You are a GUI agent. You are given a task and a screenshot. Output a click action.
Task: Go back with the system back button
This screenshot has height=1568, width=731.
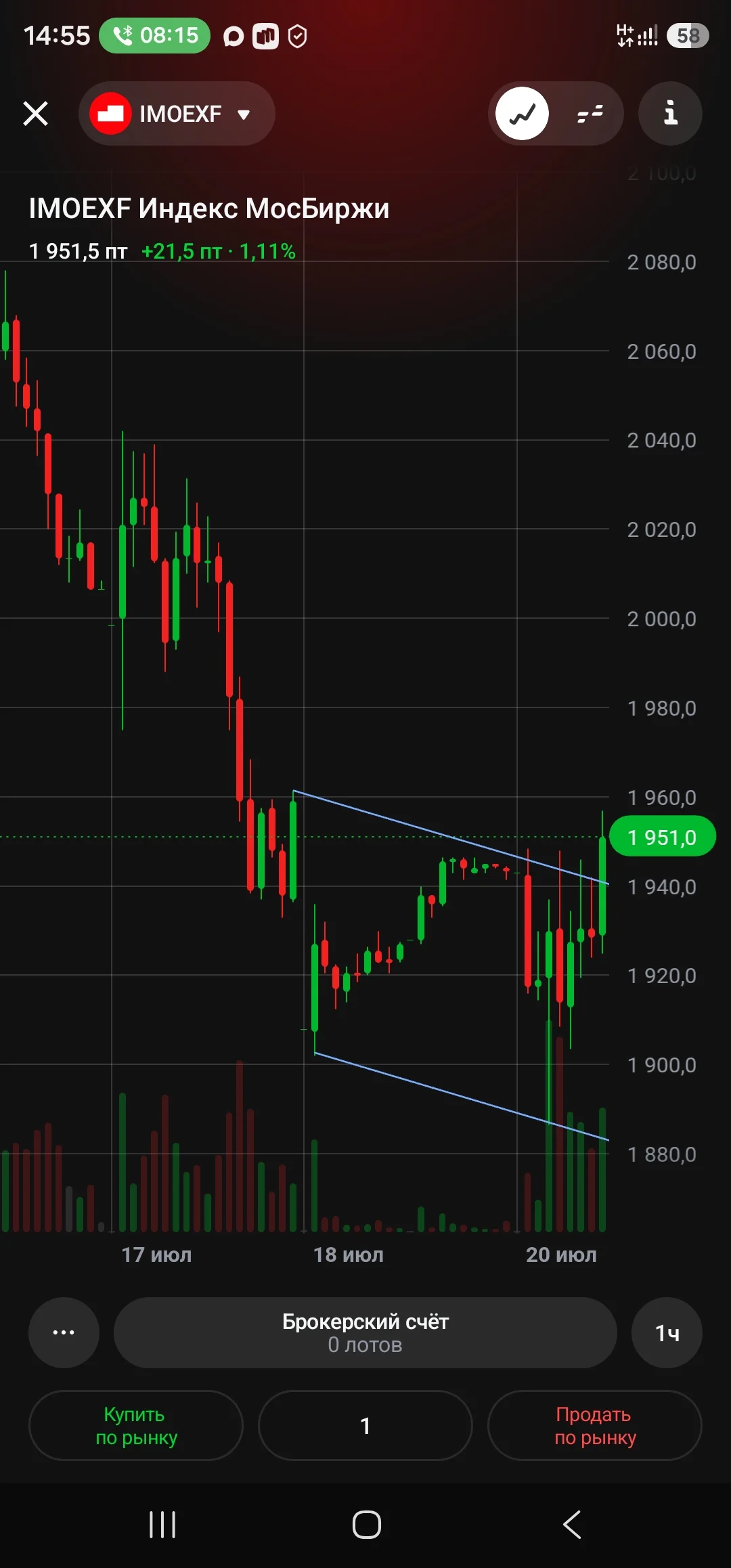[573, 1525]
